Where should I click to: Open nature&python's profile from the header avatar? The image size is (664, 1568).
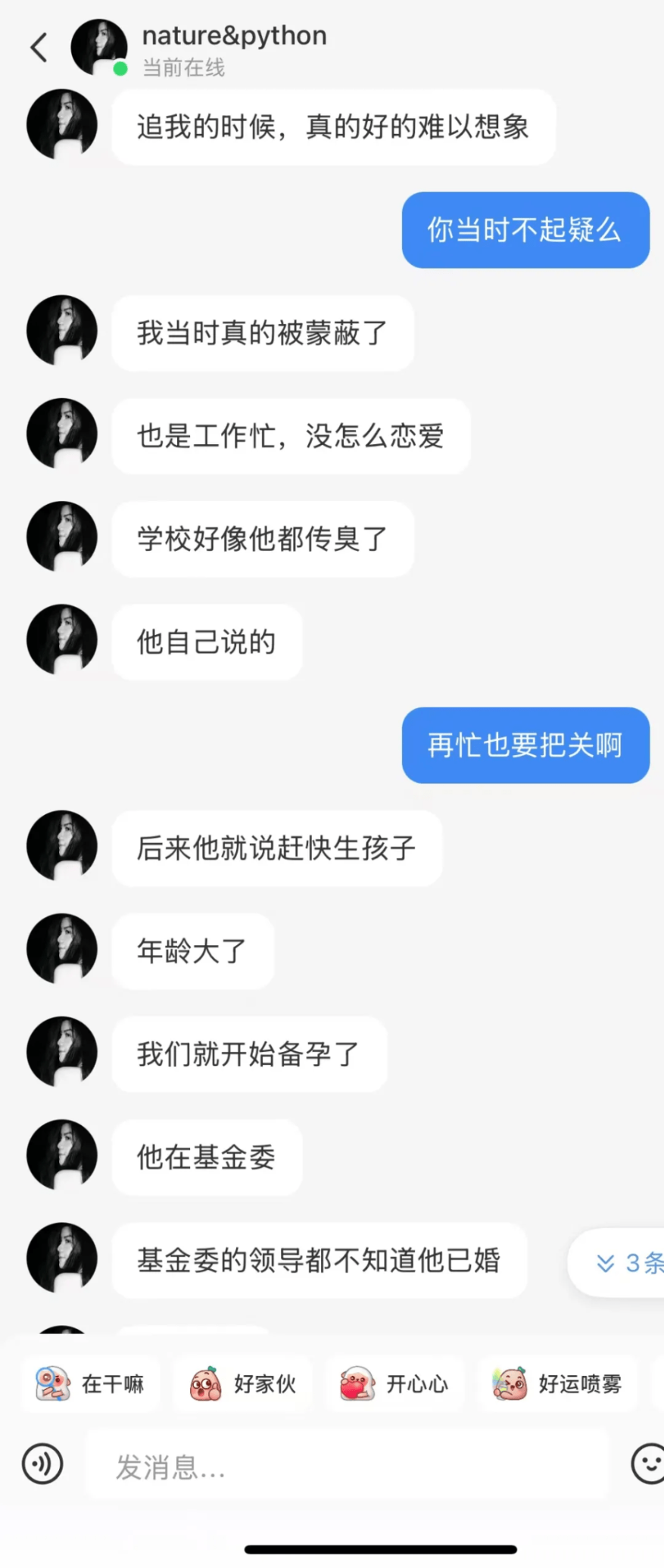click(98, 48)
